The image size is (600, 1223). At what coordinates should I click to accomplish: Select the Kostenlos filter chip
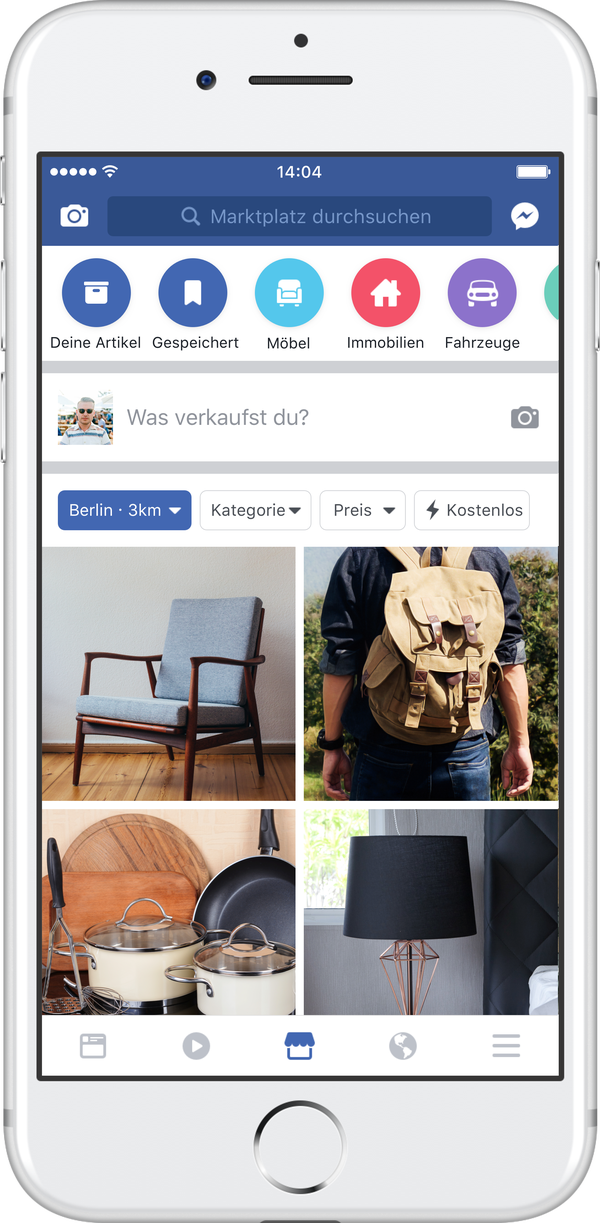tap(472, 510)
